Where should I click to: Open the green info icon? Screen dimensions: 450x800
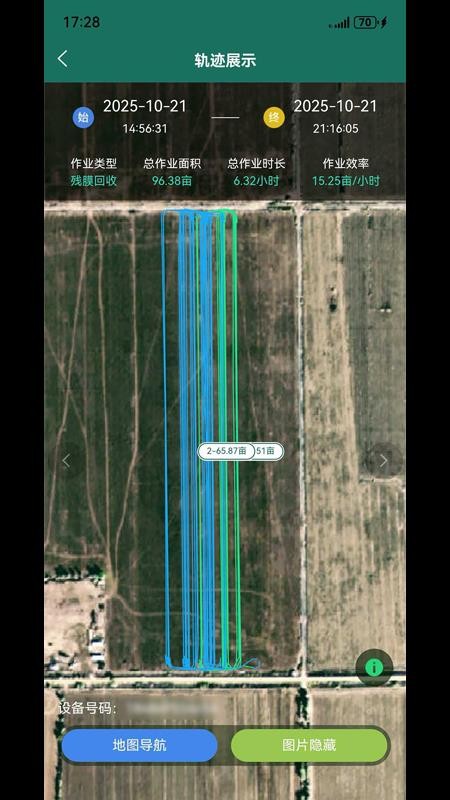374,667
